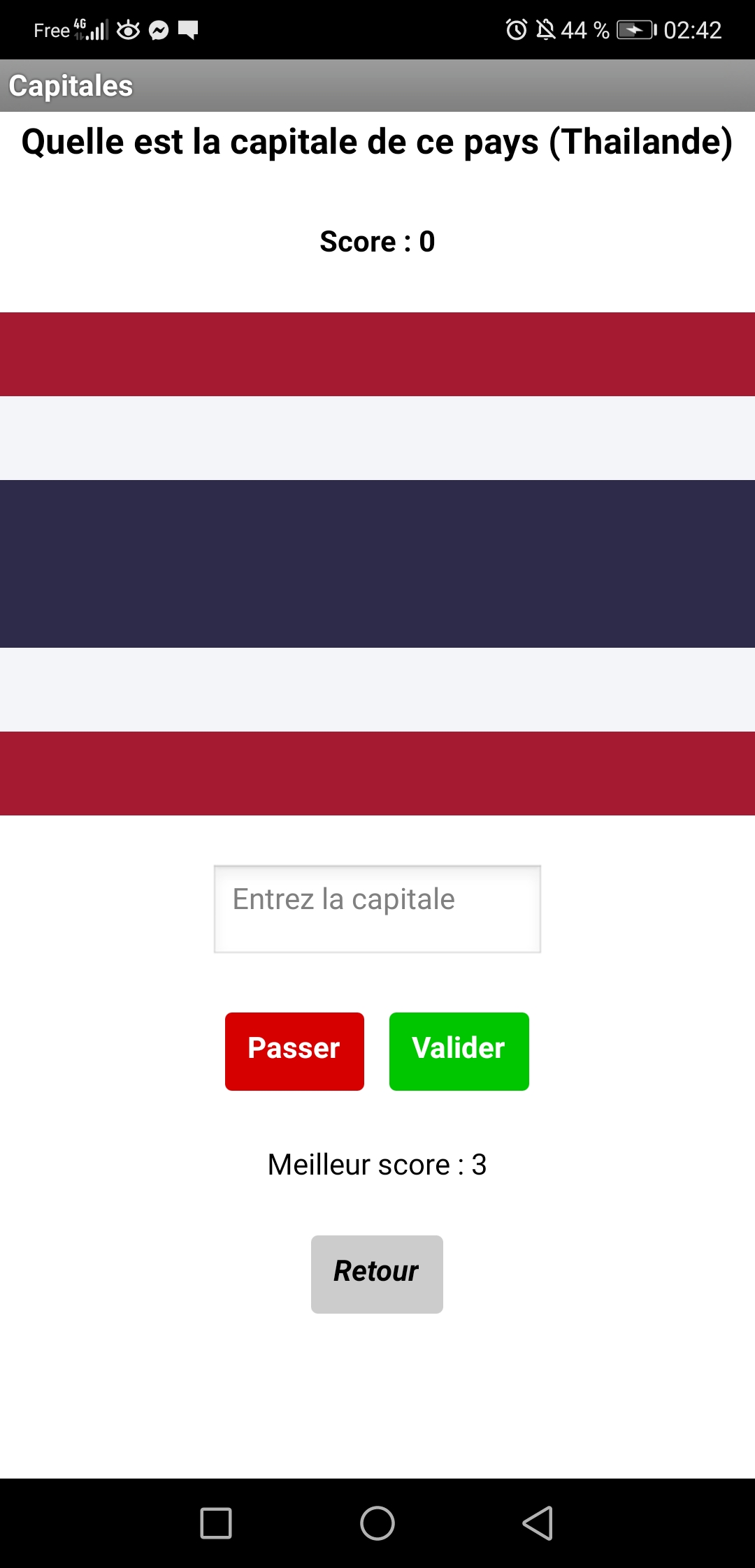Image resolution: width=755 pixels, height=1568 pixels.
Task: Tap the system back navigation button
Action: [x=538, y=1523]
